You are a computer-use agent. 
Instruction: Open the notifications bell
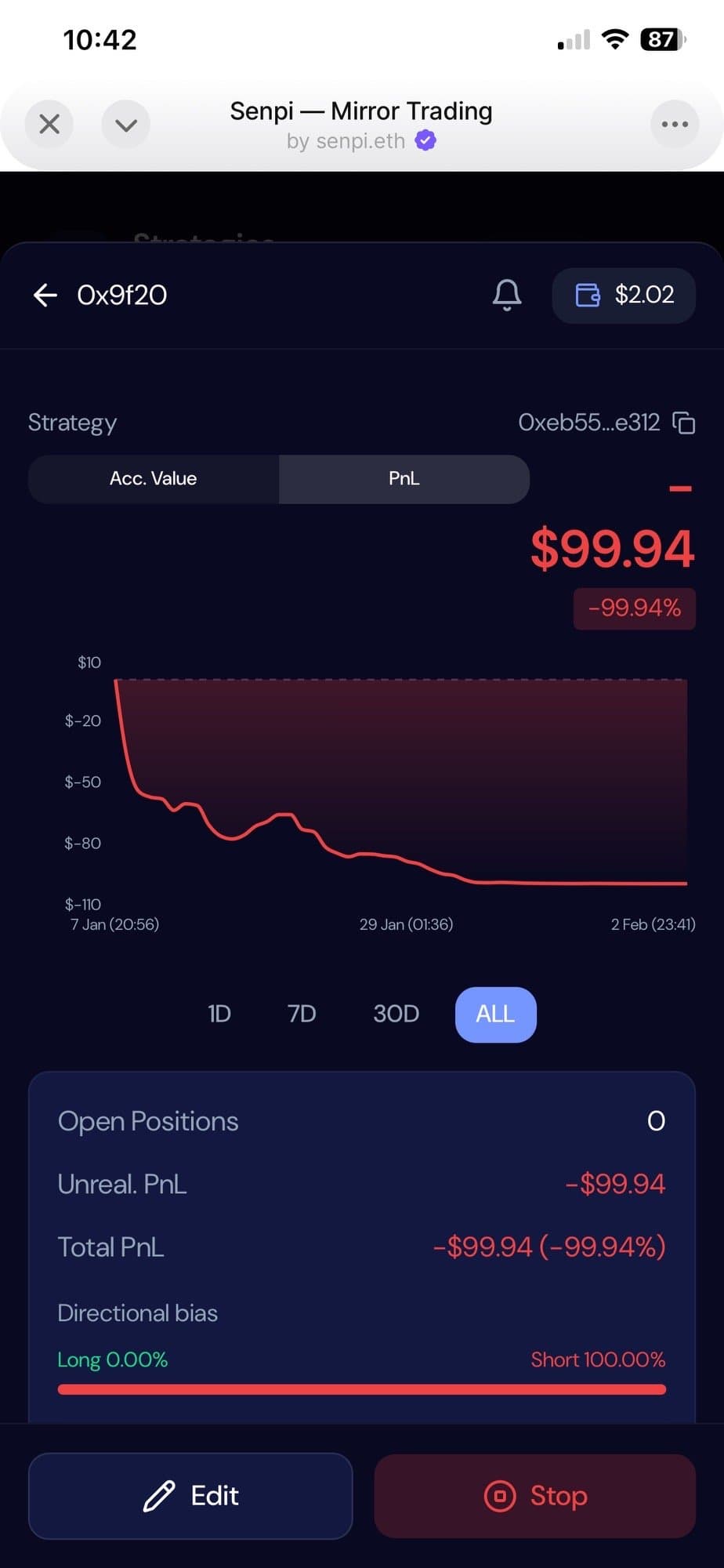tap(506, 295)
